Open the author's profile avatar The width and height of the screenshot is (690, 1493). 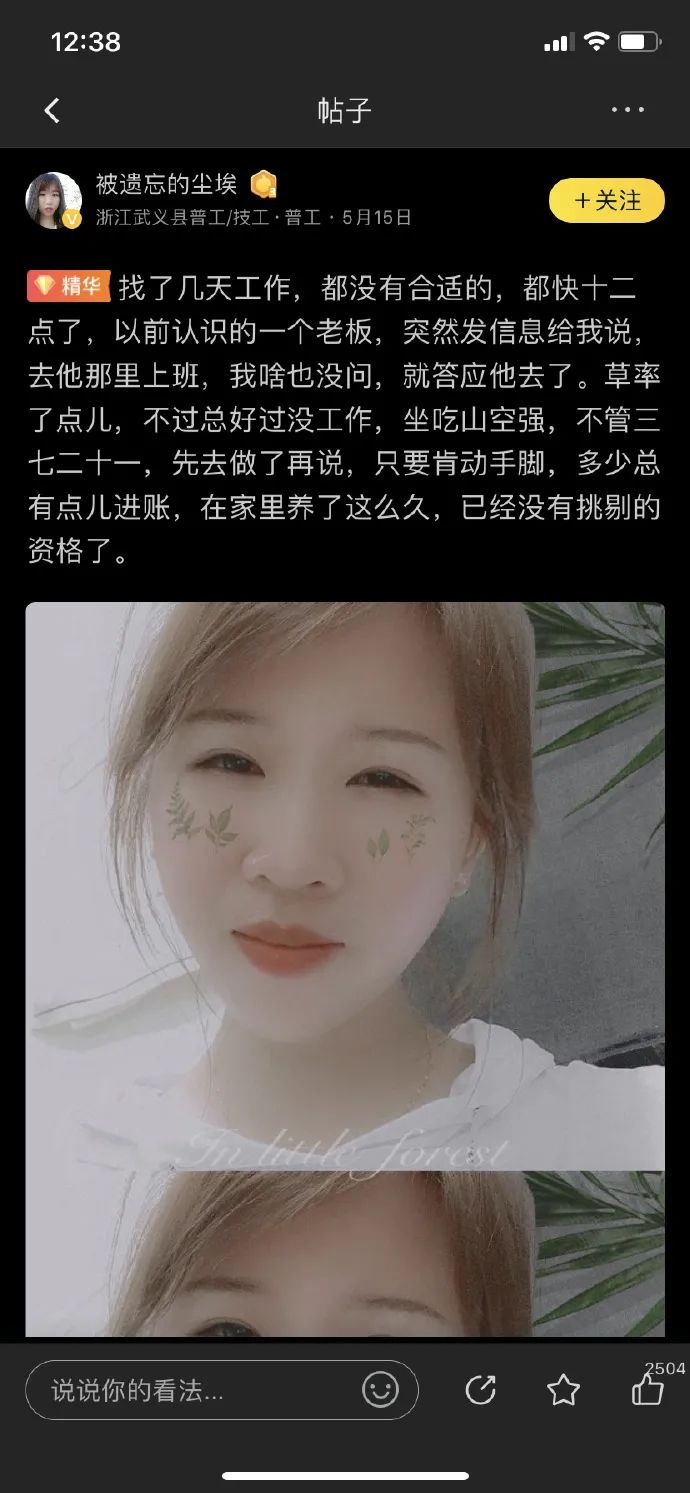tap(53, 201)
